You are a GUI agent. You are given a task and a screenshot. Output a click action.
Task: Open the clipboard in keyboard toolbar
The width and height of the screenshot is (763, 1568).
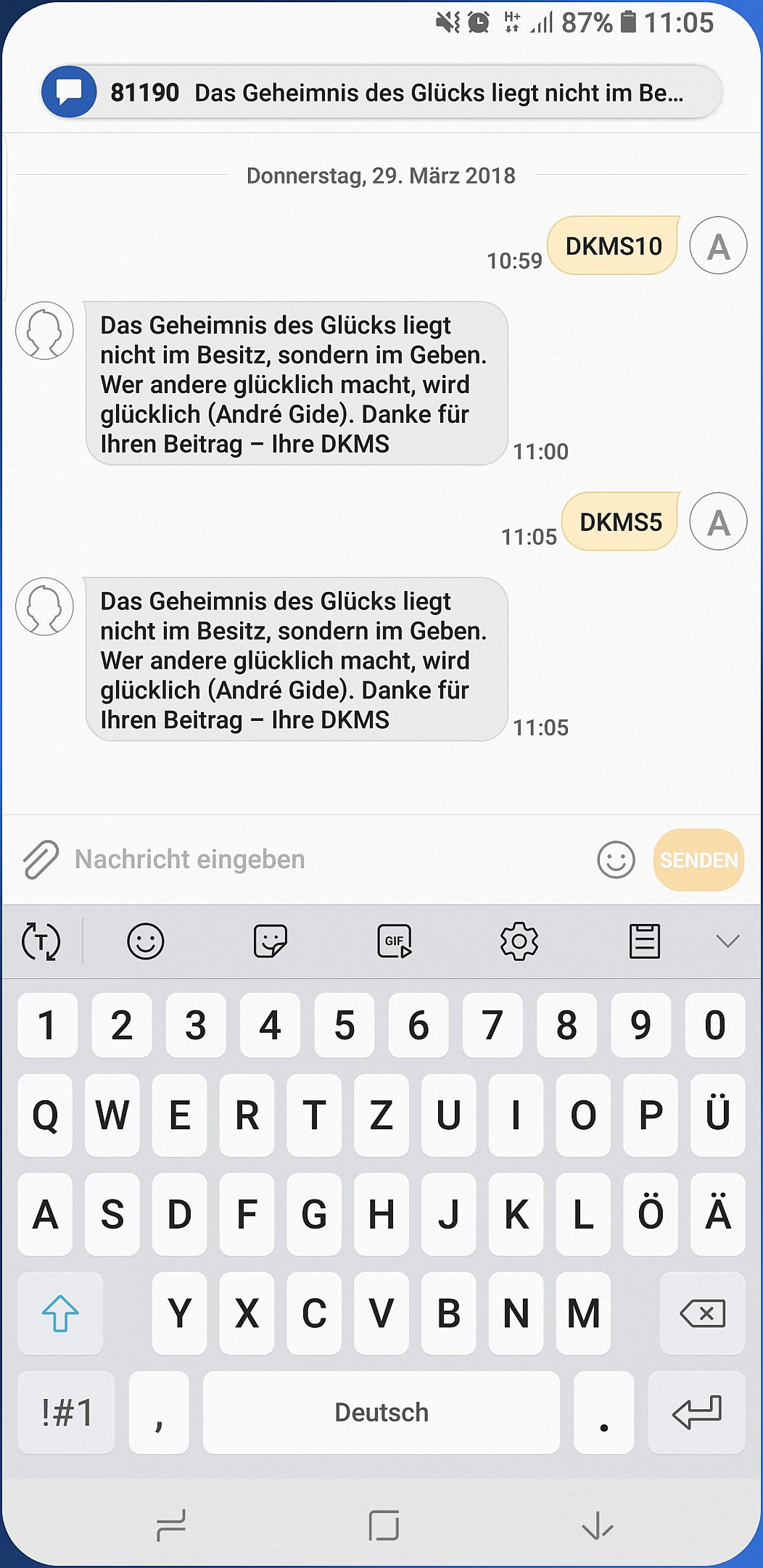click(644, 941)
